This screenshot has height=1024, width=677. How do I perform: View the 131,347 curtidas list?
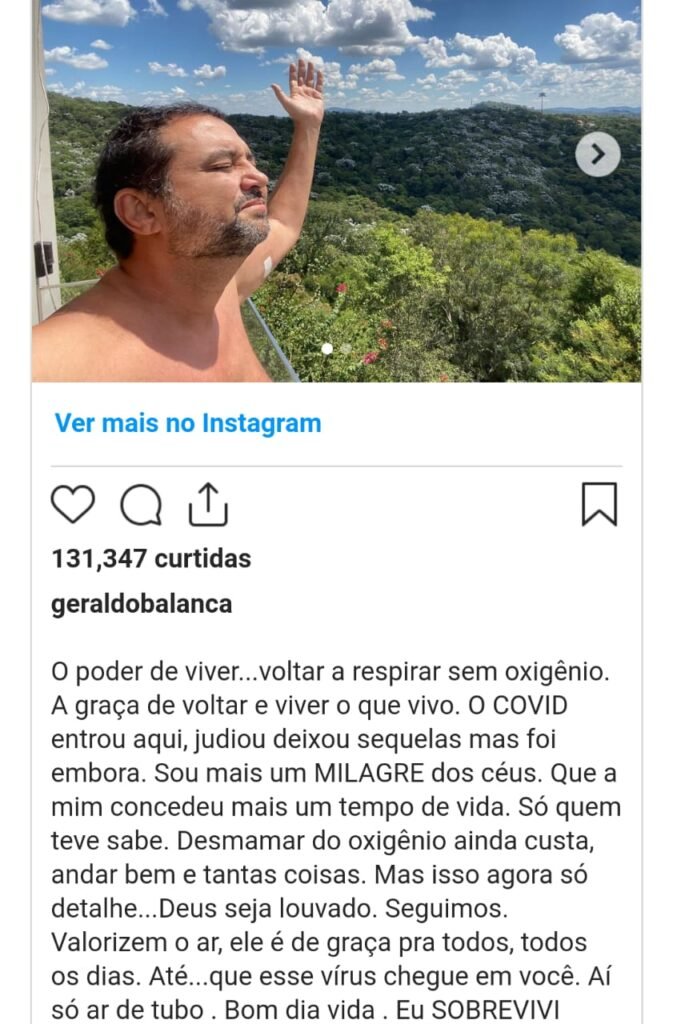pyautogui.click(x=151, y=558)
